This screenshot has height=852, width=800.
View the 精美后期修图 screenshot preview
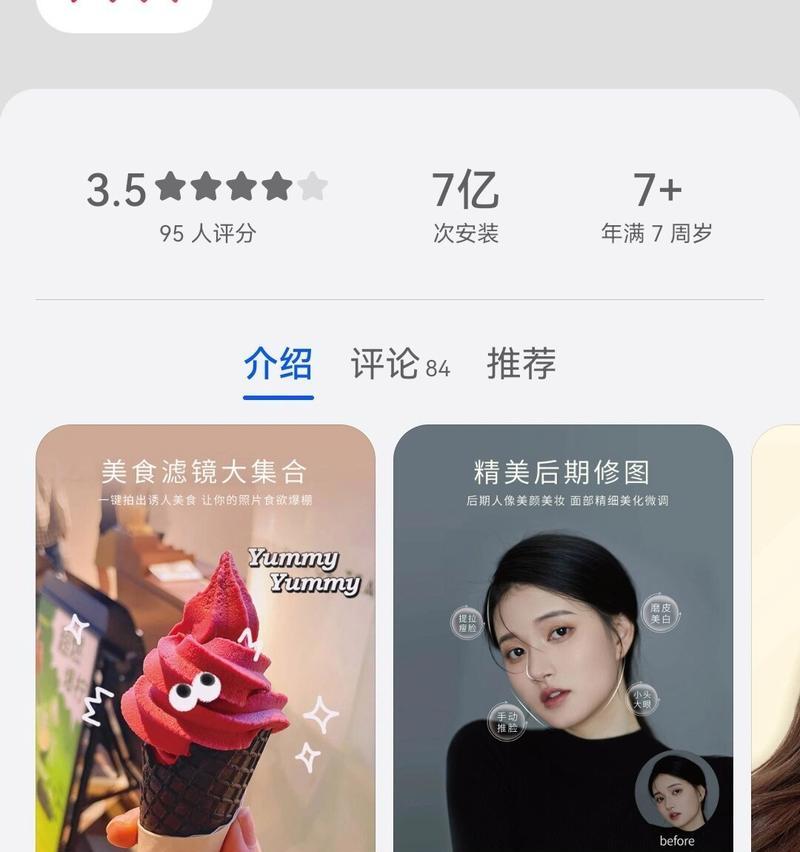click(562, 640)
